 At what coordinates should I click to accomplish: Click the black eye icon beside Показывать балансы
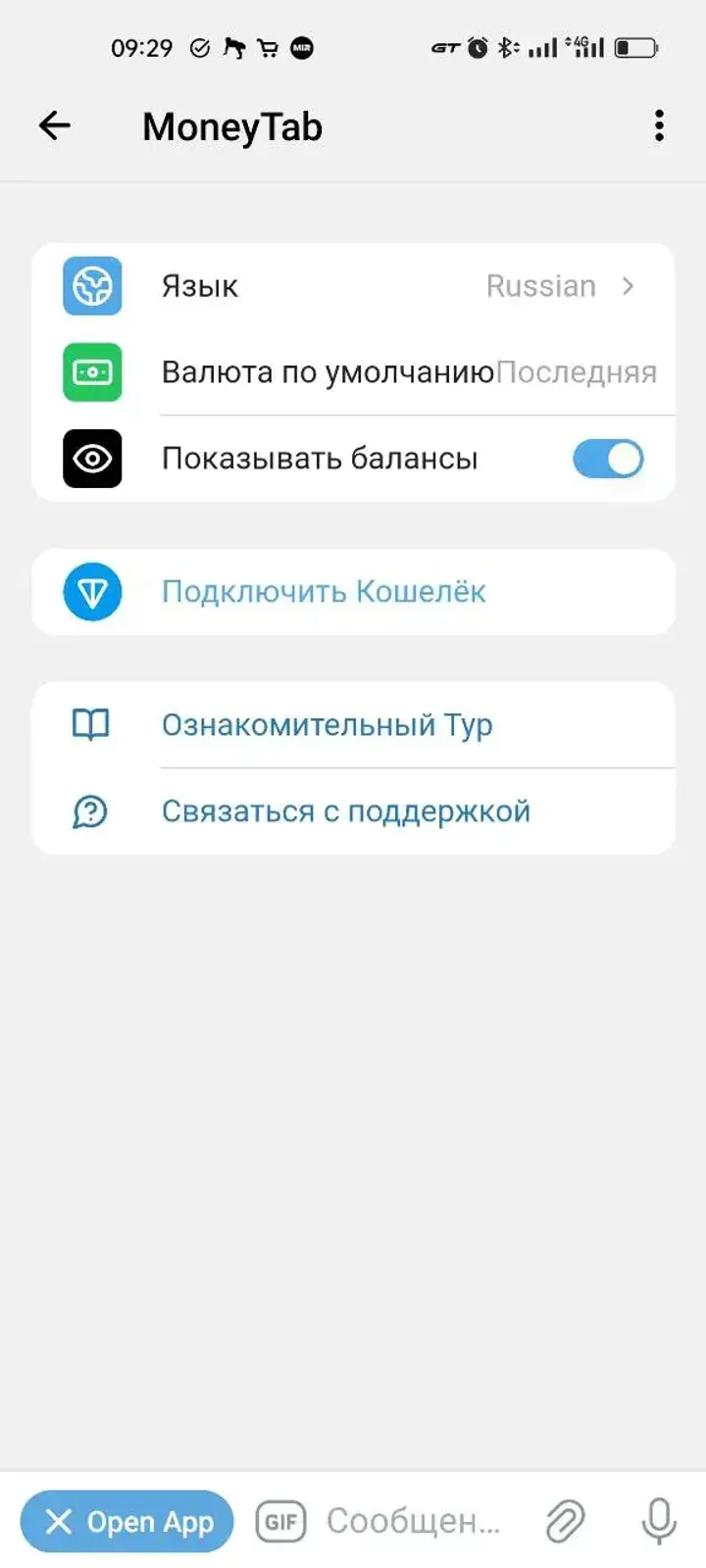tap(91, 458)
